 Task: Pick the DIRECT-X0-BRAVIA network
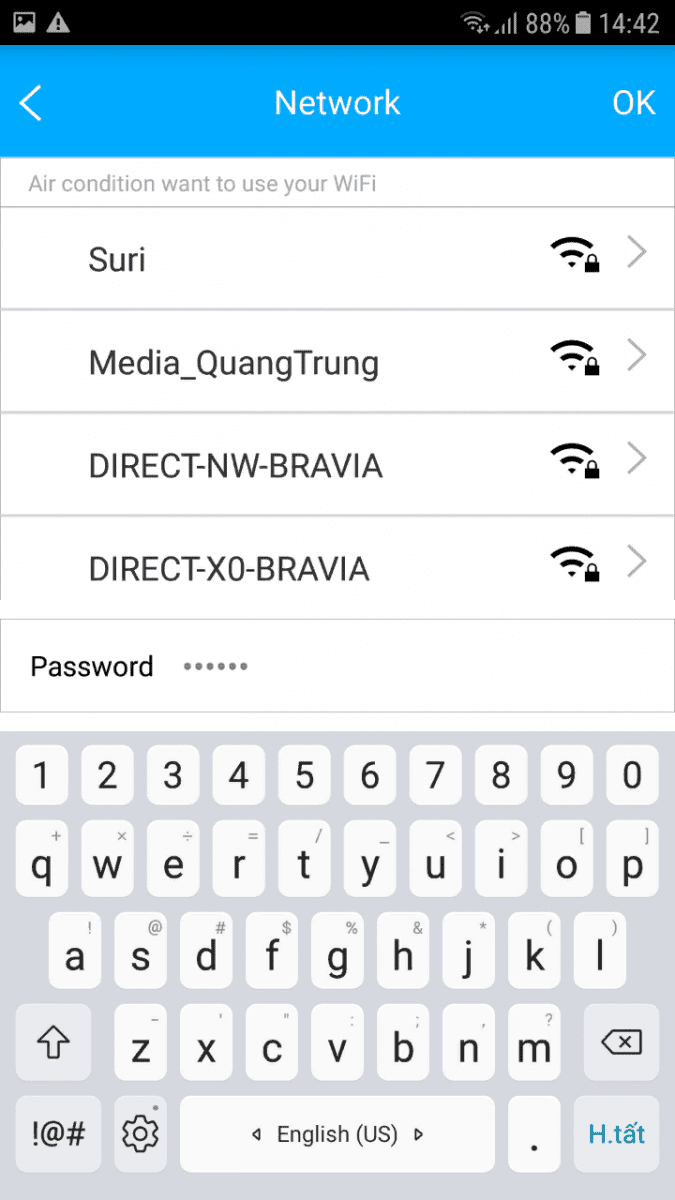pyautogui.click(x=337, y=566)
